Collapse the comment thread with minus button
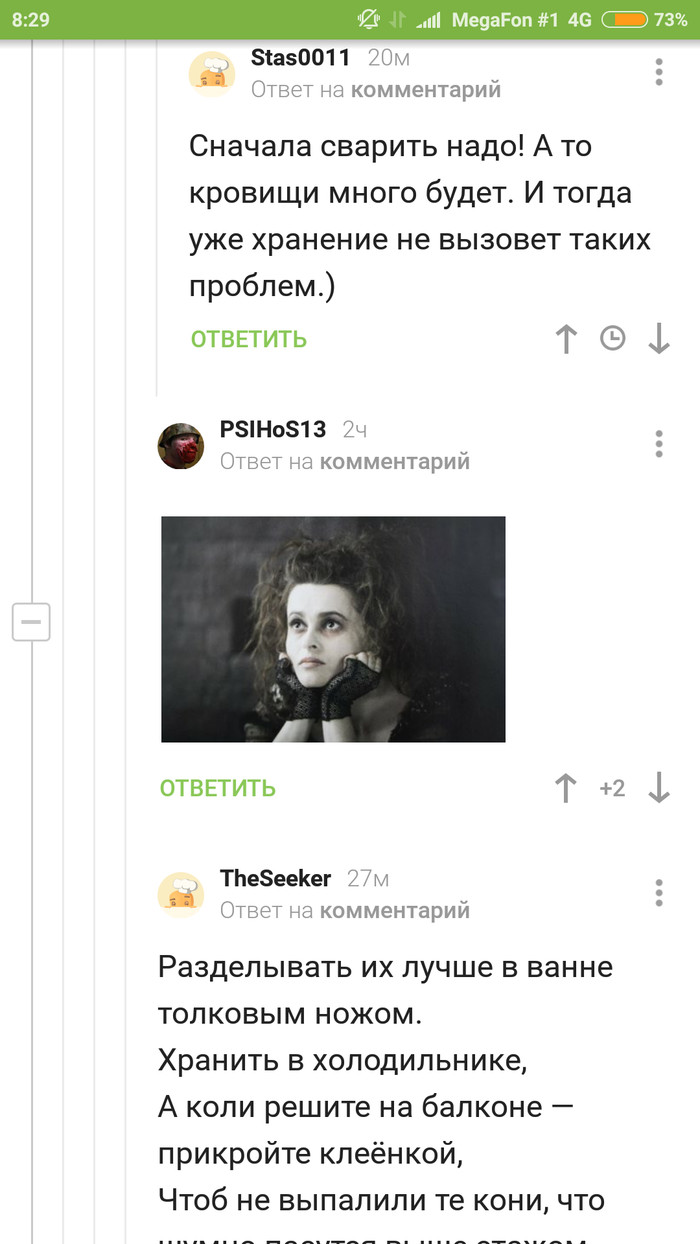Screen dimensions: 700x1244 pos(31,622)
